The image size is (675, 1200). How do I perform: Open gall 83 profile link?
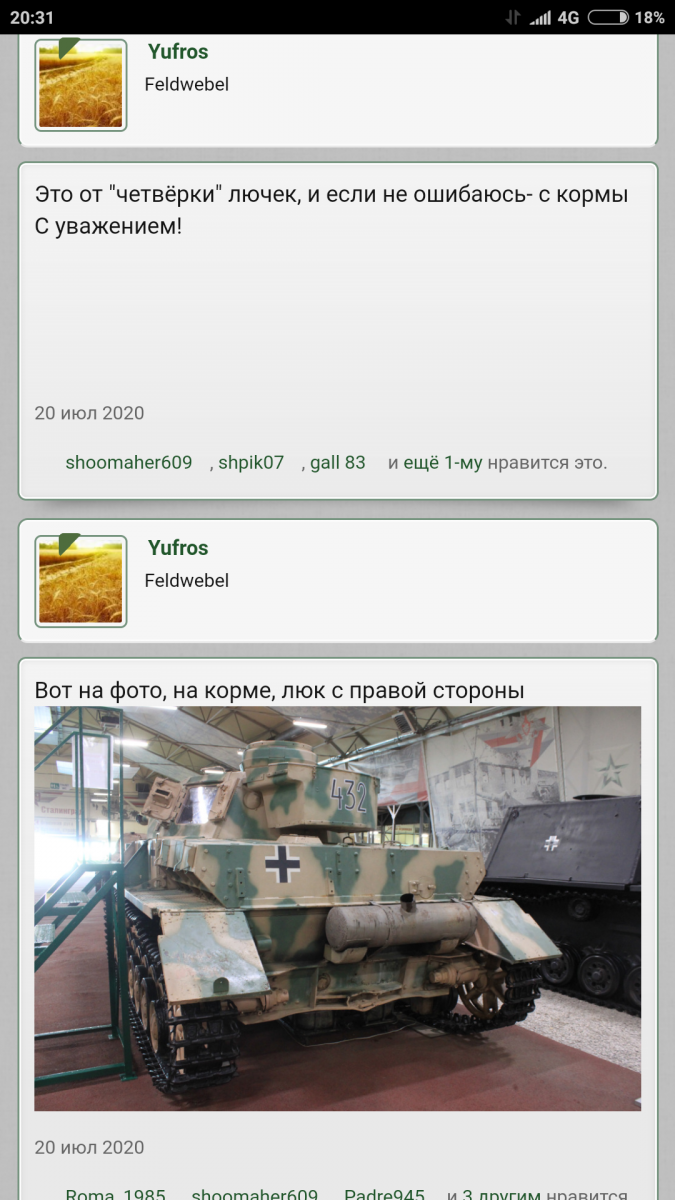click(338, 463)
